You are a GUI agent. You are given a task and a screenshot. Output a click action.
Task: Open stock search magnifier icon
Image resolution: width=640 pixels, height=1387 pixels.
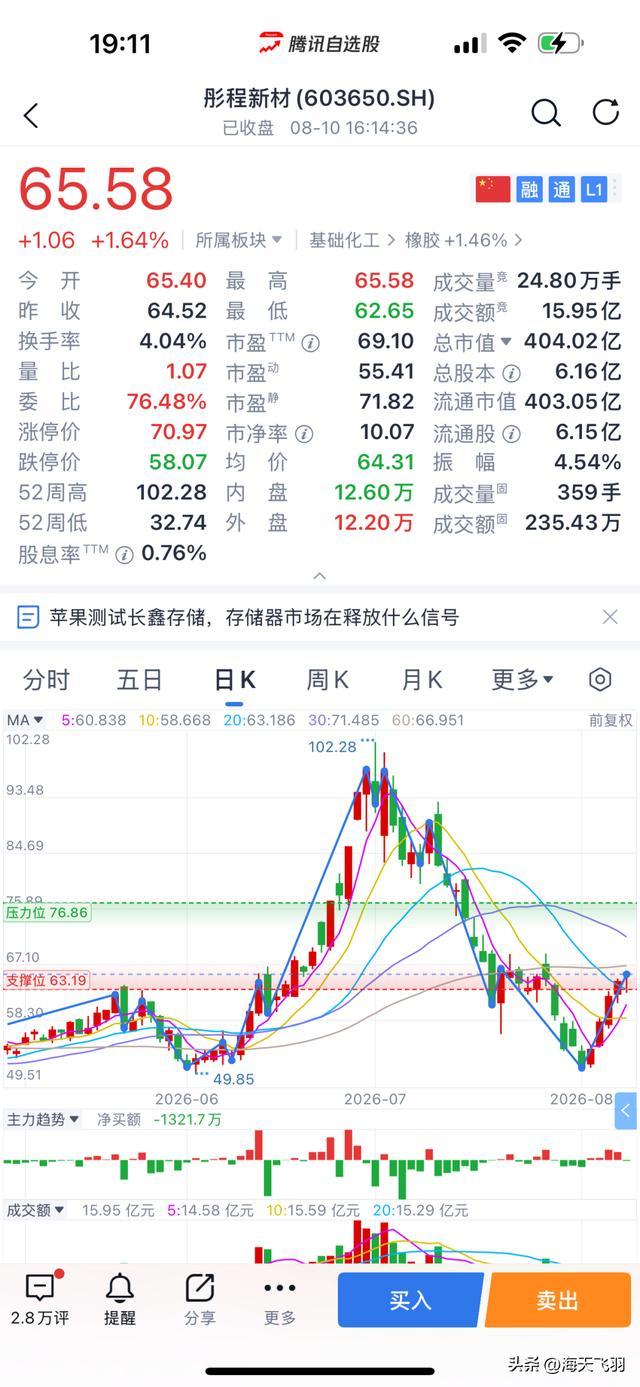(x=545, y=113)
